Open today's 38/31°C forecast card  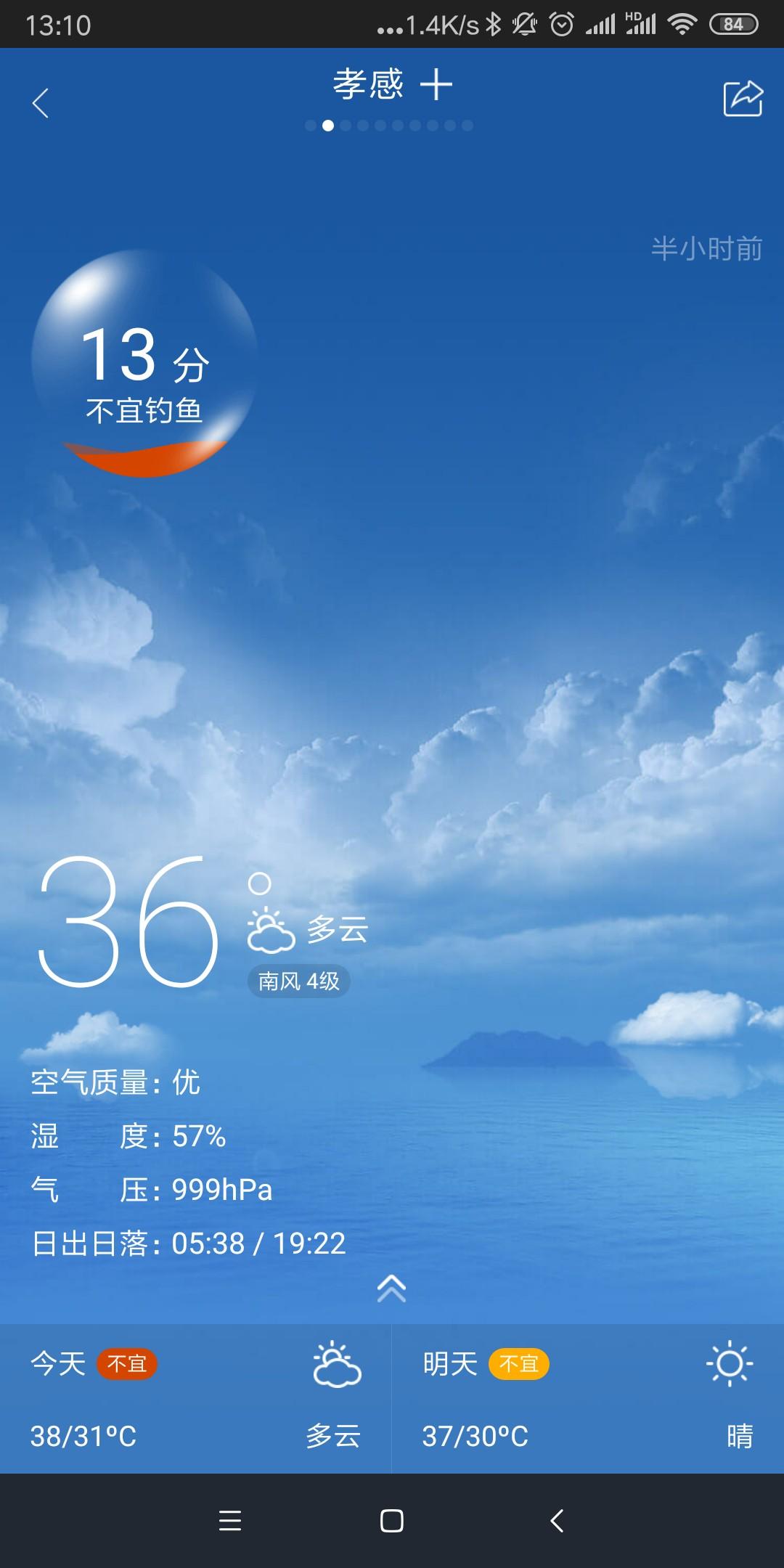(x=195, y=1398)
